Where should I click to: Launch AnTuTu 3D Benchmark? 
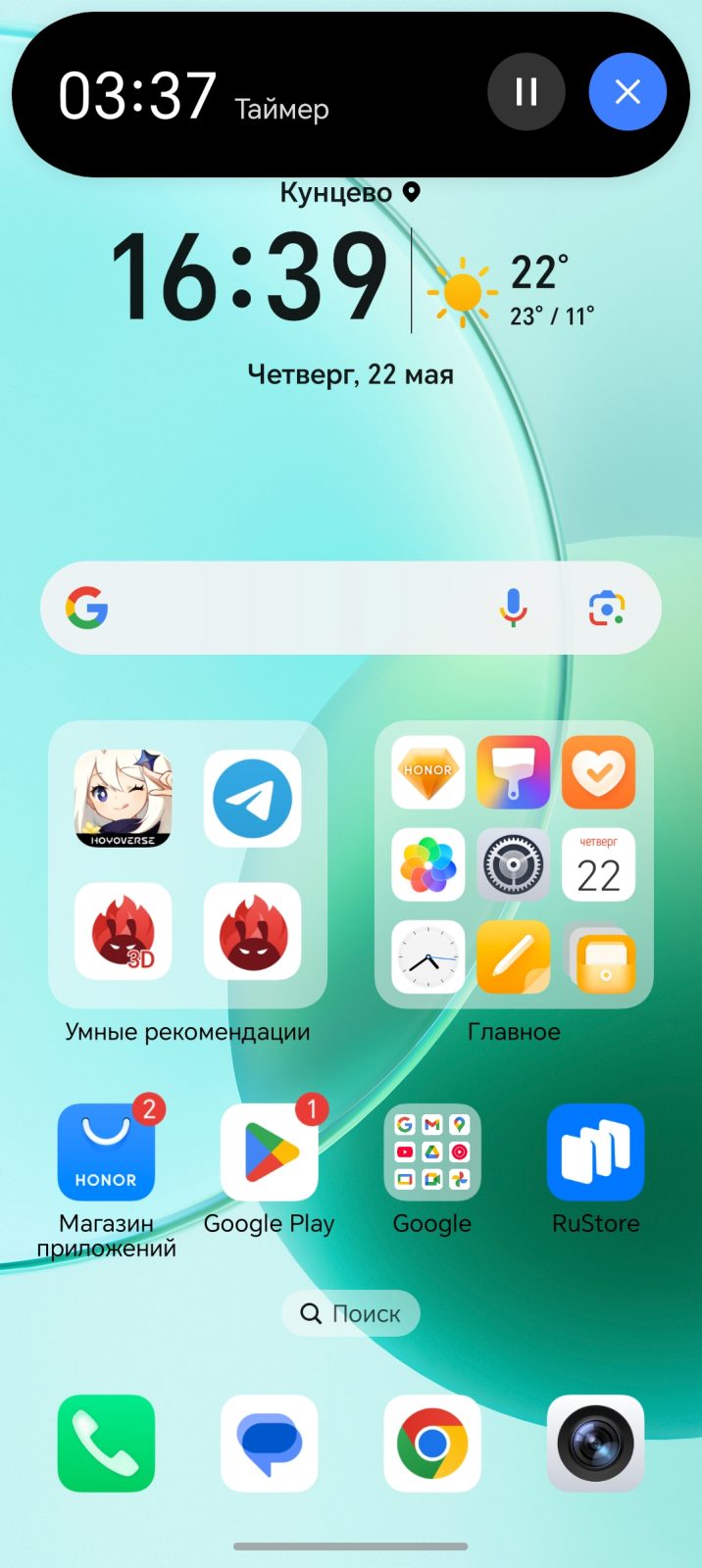click(124, 931)
